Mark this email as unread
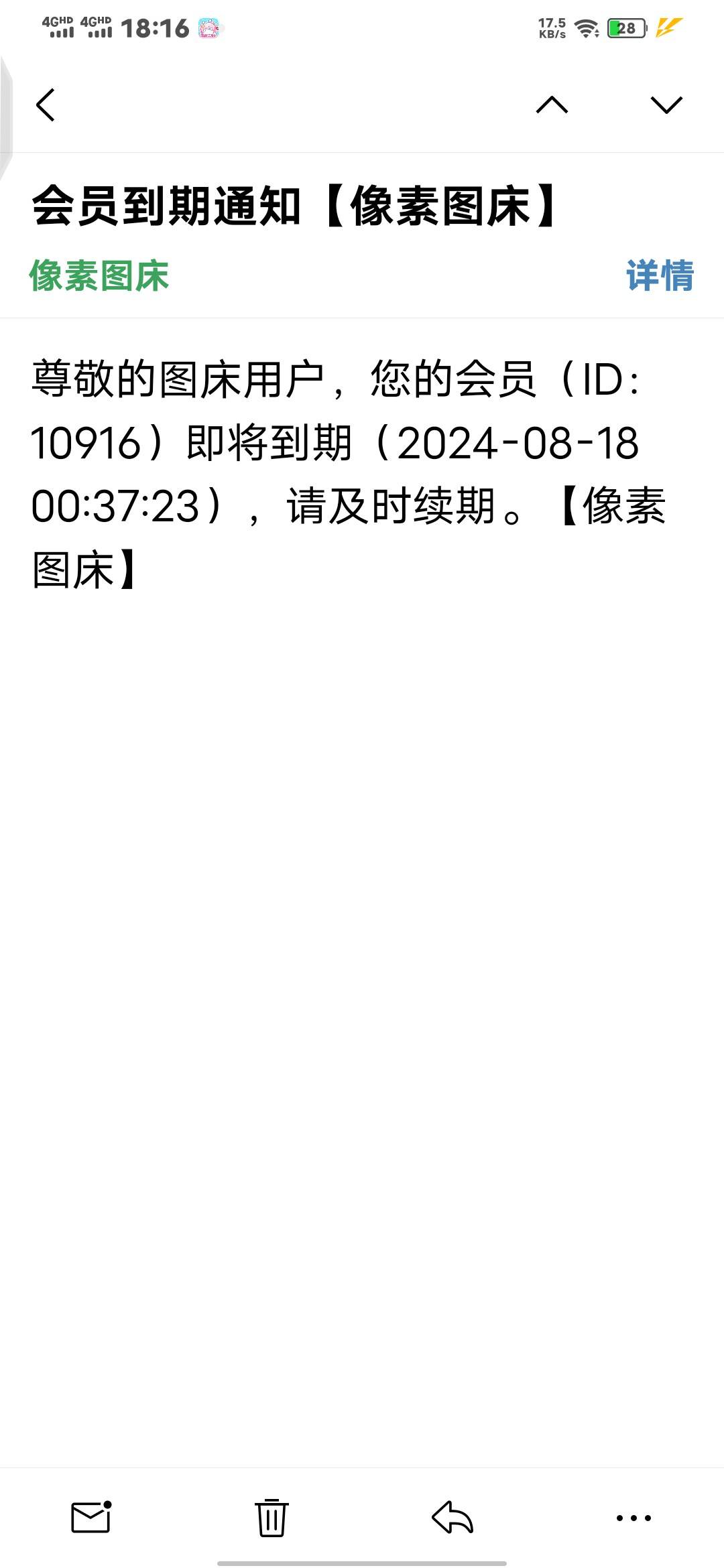This screenshot has height=1568, width=724. click(91, 1517)
